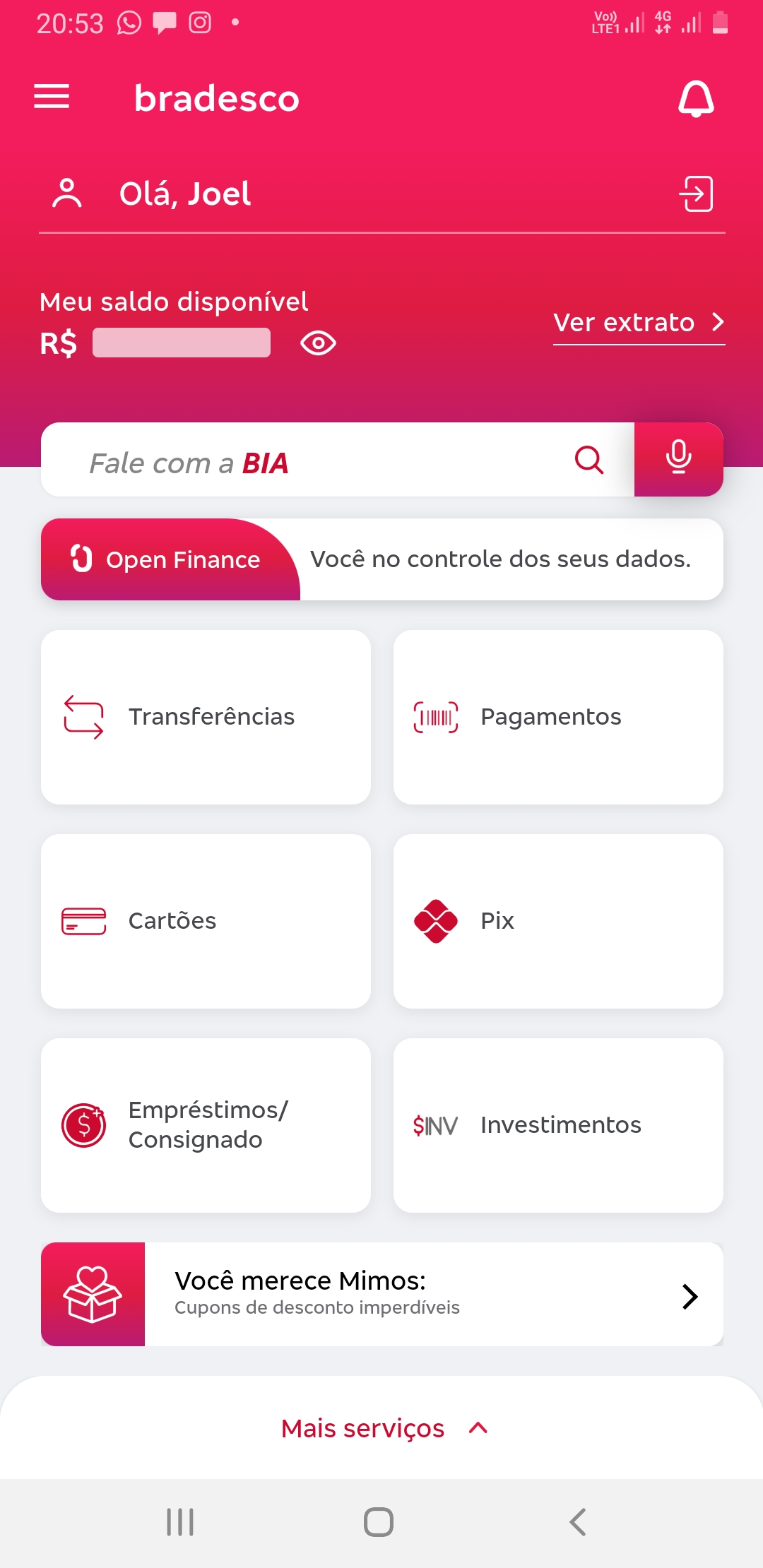763x1568 pixels.
Task: Expand Mais serviços
Action: click(381, 1428)
